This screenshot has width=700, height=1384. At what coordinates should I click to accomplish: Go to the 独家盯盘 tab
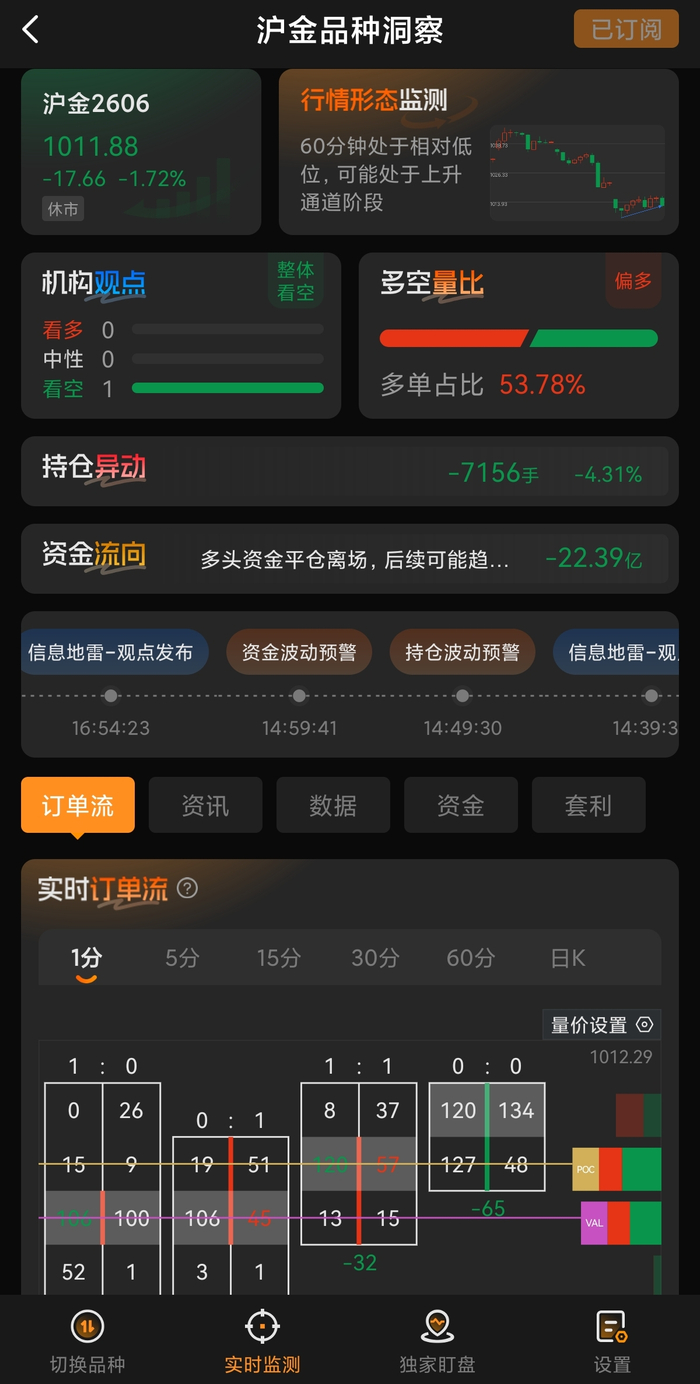(x=438, y=1340)
